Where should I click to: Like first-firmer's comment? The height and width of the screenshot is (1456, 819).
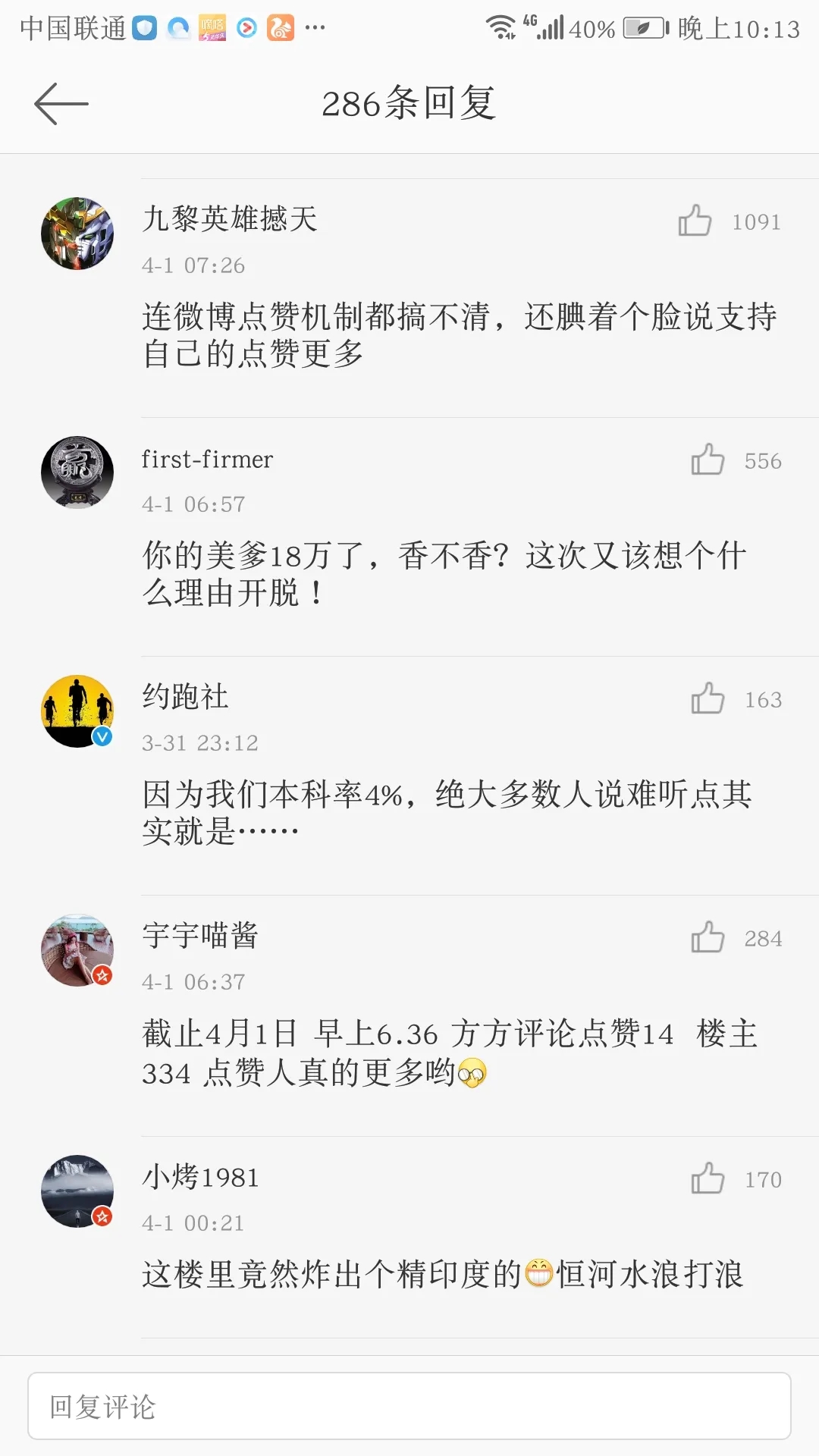708,460
